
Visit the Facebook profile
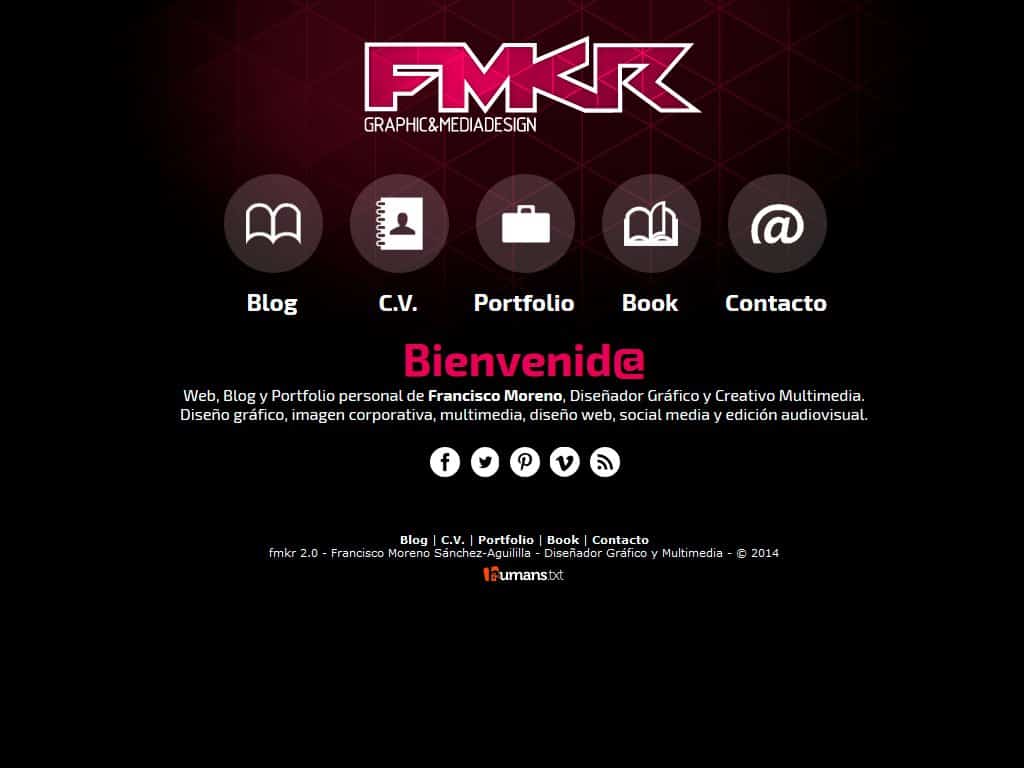click(445, 462)
